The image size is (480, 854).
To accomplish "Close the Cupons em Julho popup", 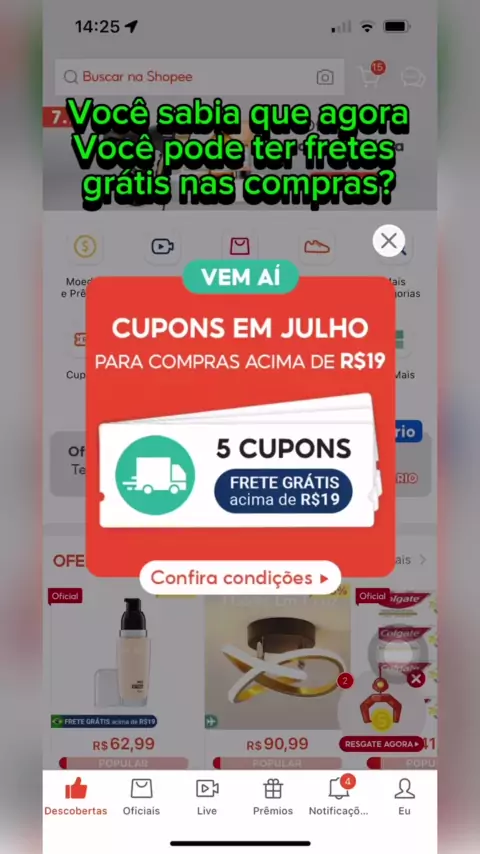I will 388,240.
